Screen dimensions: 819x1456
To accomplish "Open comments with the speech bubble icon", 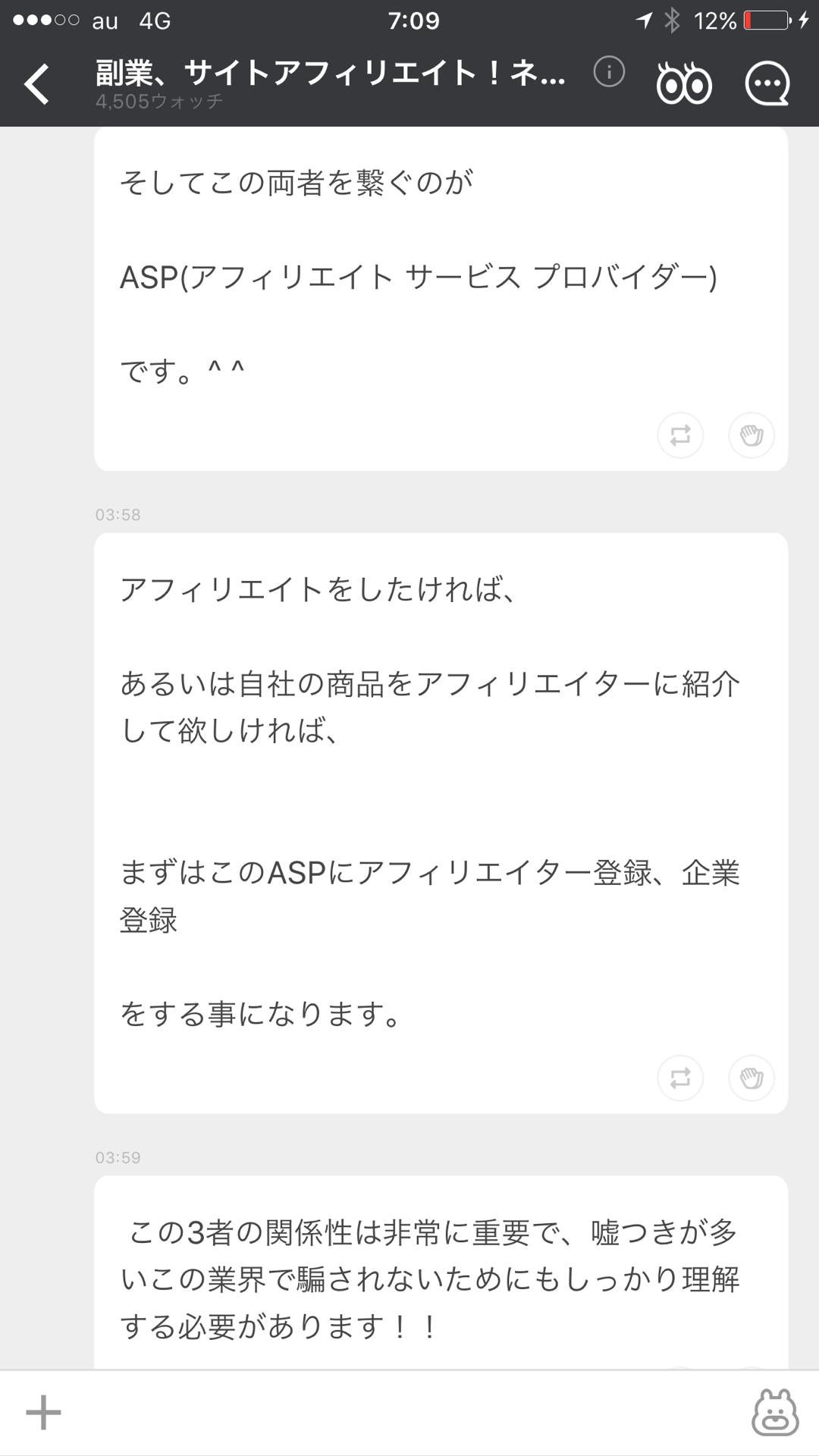I will 769,83.
